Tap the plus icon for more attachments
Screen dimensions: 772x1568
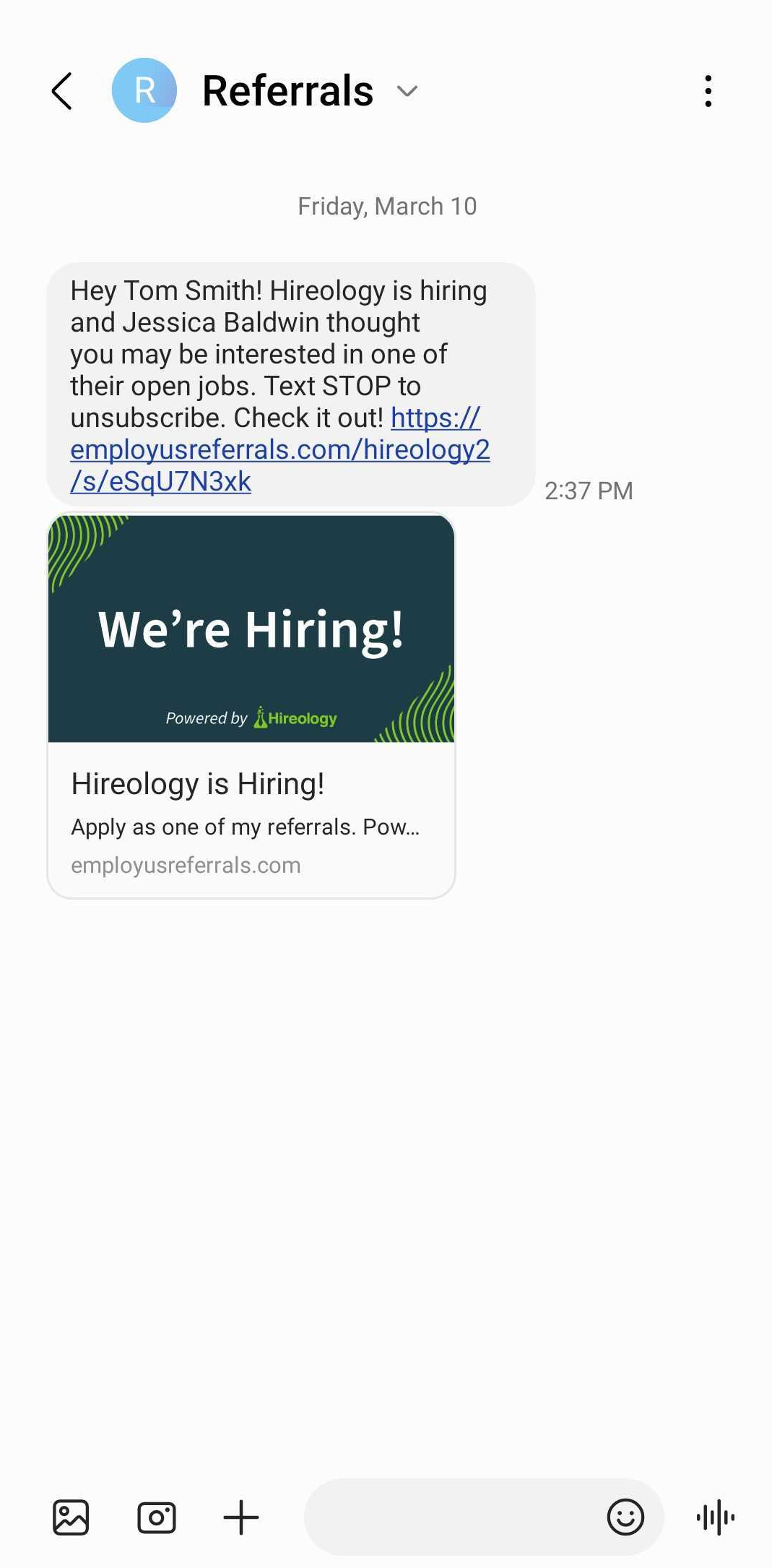[x=241, y=1517]
